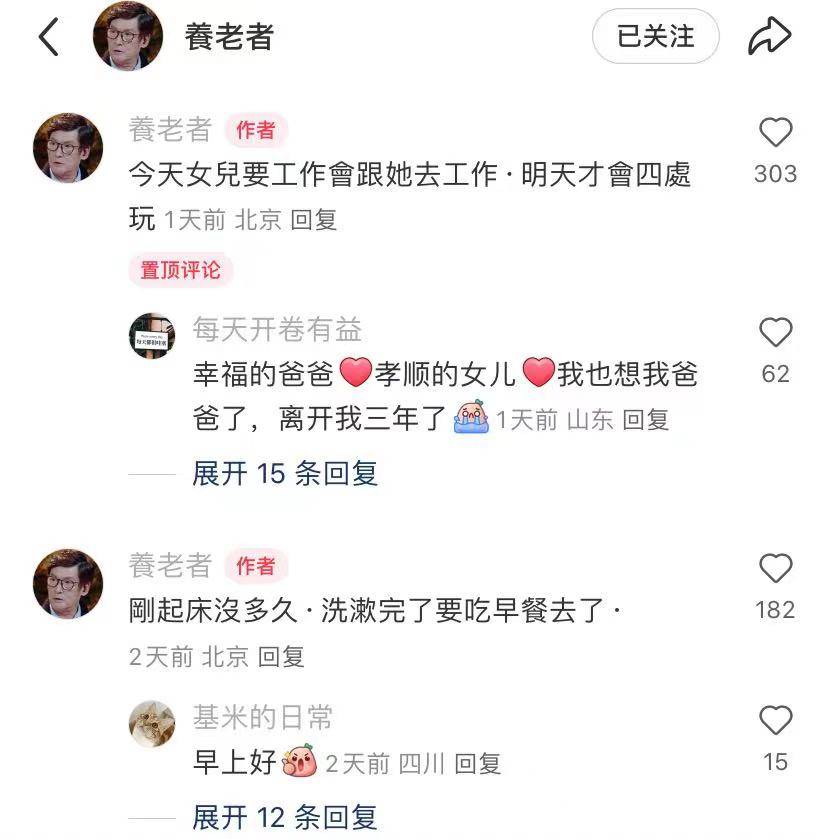Open 基米的日常's profile avatar
Viewport: 828px width, 839px height.
[152, 724]
